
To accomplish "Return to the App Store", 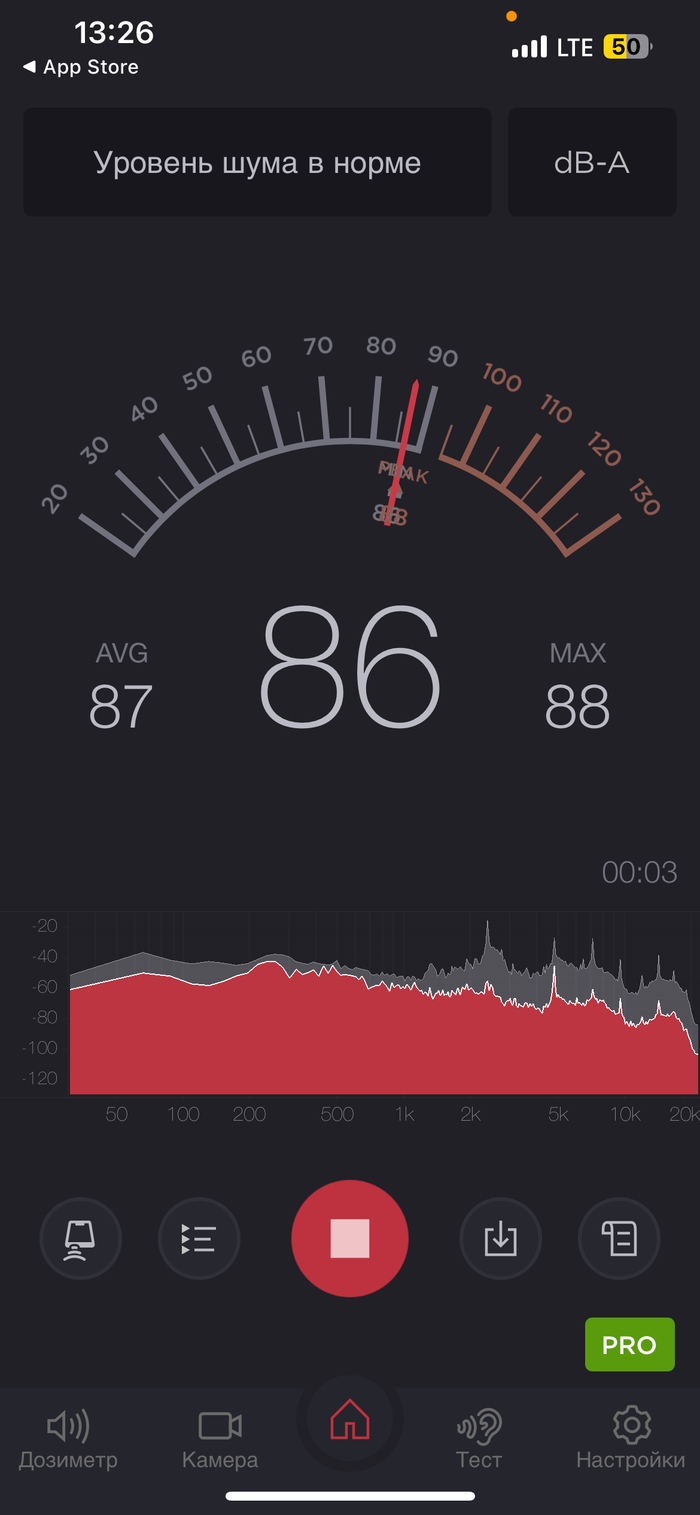I will click(81, 67).
